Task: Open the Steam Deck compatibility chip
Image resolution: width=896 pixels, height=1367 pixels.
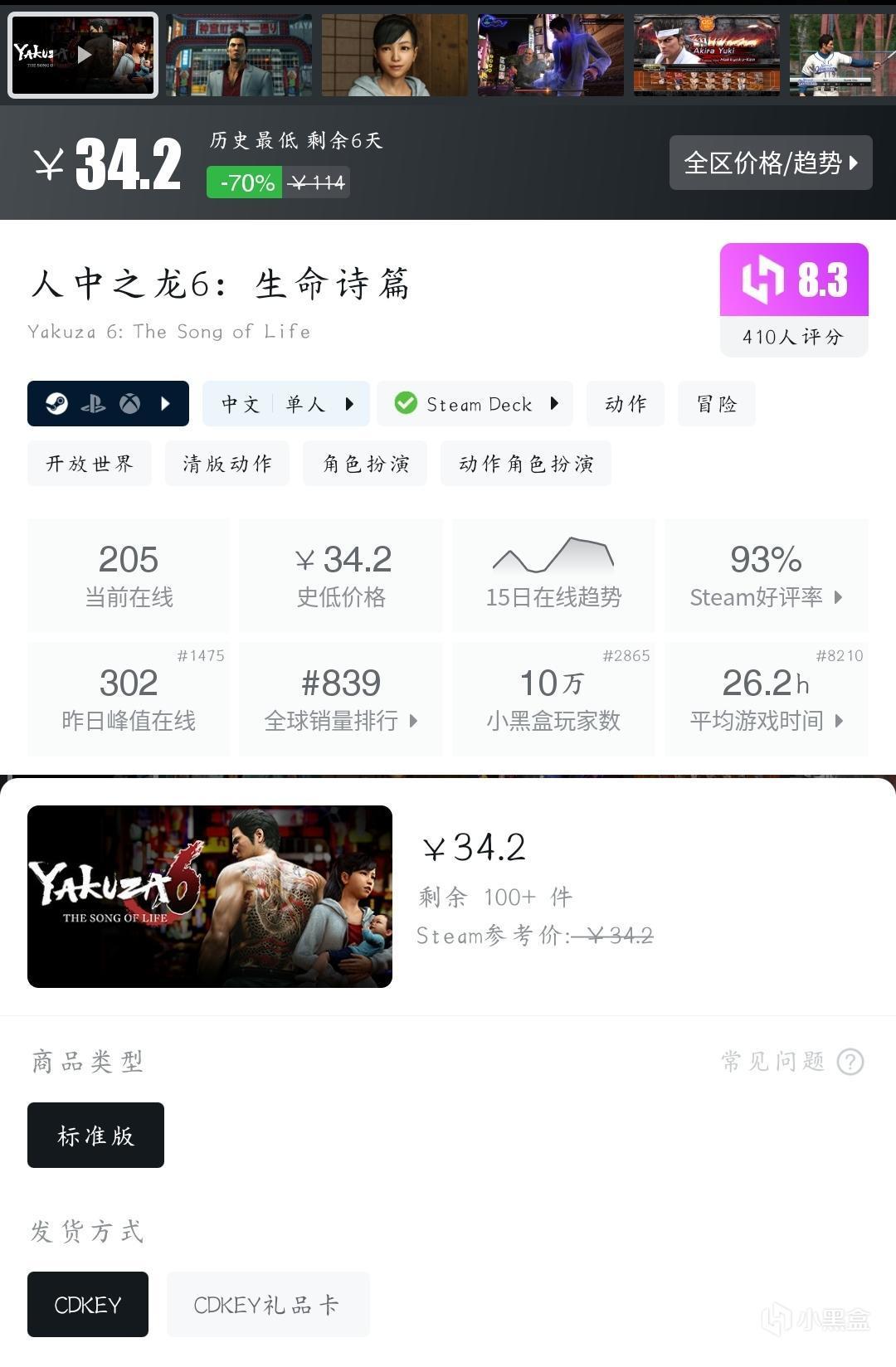Action: click(x=475, y=404)
